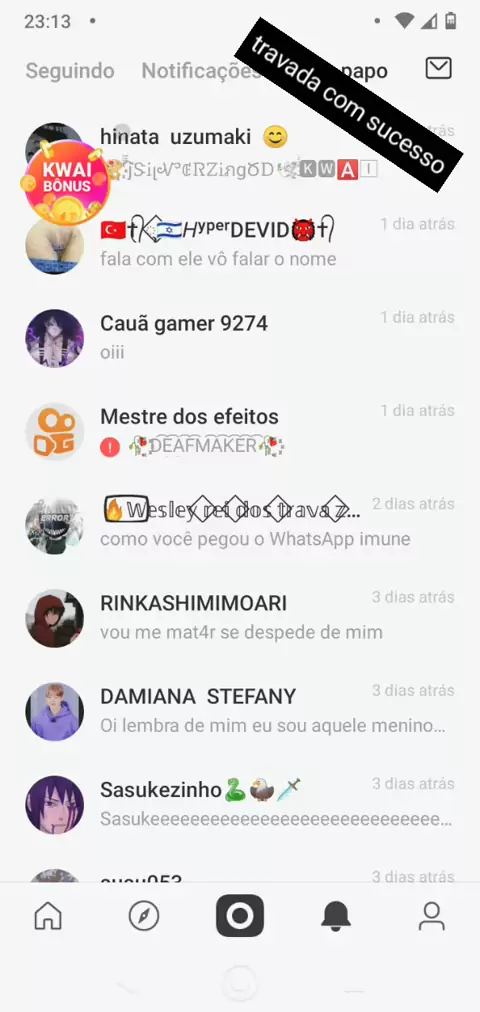480x1012 pixels.
Task: Open the chat with Sasukezinho
Action: [240, 804]
